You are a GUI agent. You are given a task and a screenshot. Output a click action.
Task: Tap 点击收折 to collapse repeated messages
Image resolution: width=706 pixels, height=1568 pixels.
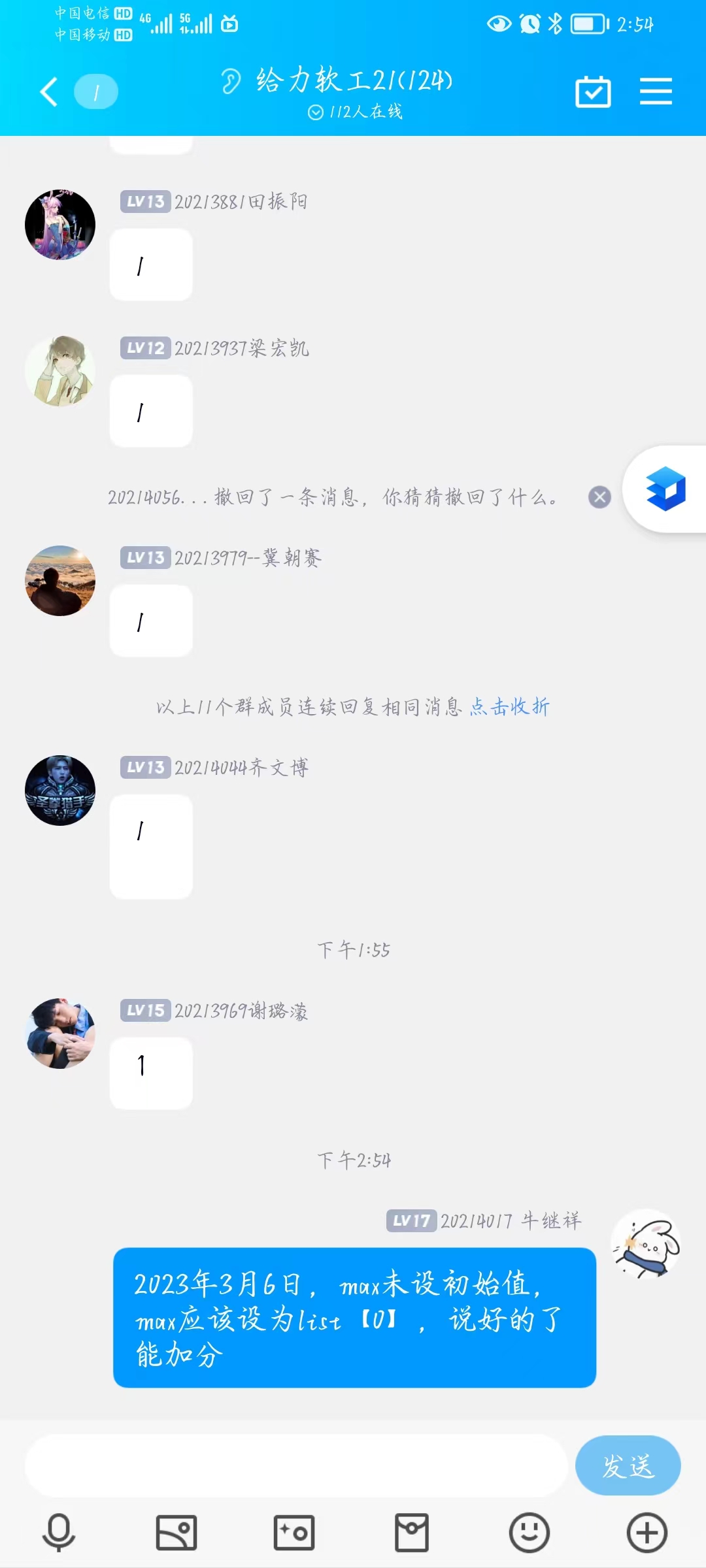point(510,707)
